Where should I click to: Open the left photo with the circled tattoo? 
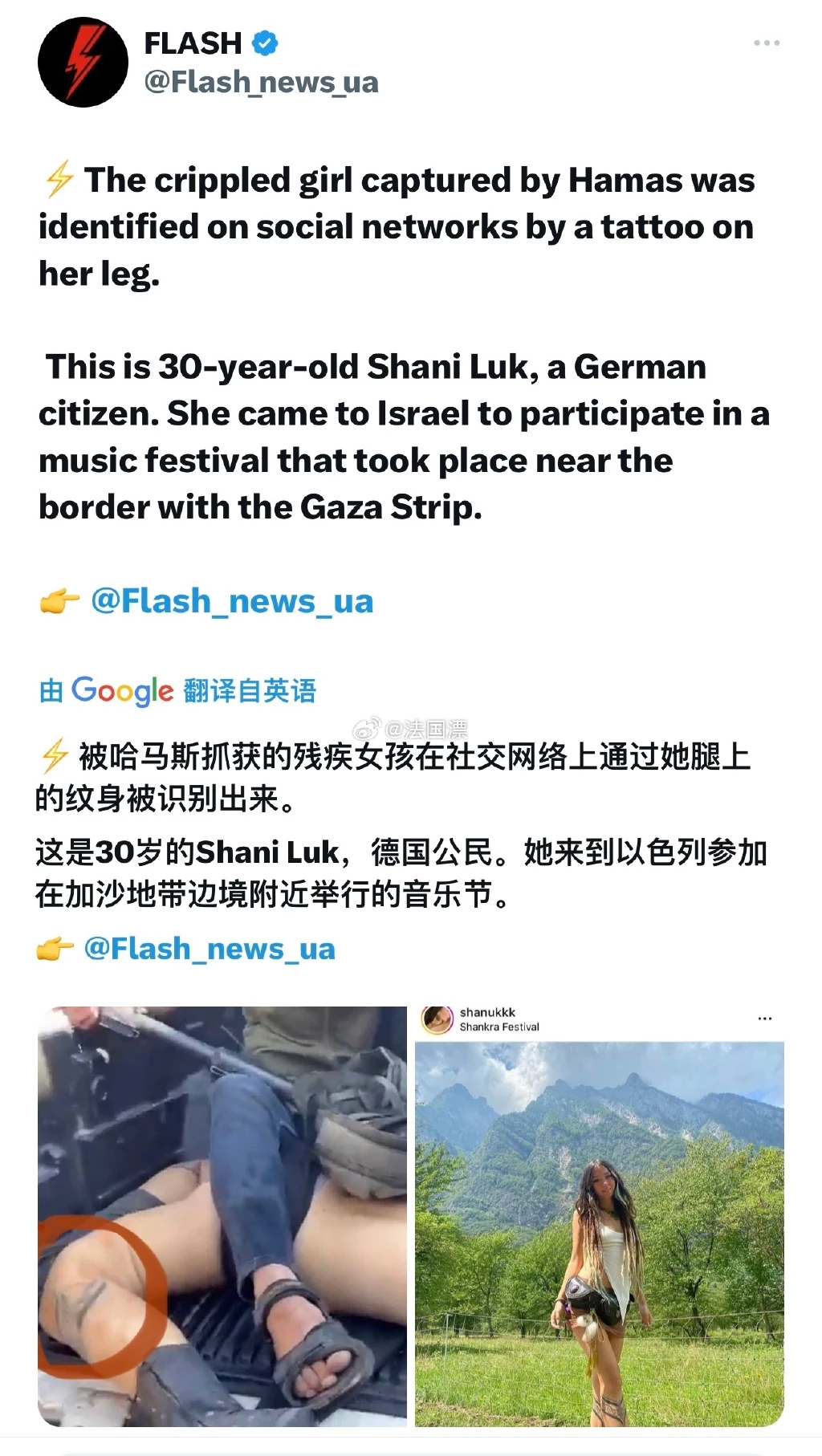click(222, 1216)
